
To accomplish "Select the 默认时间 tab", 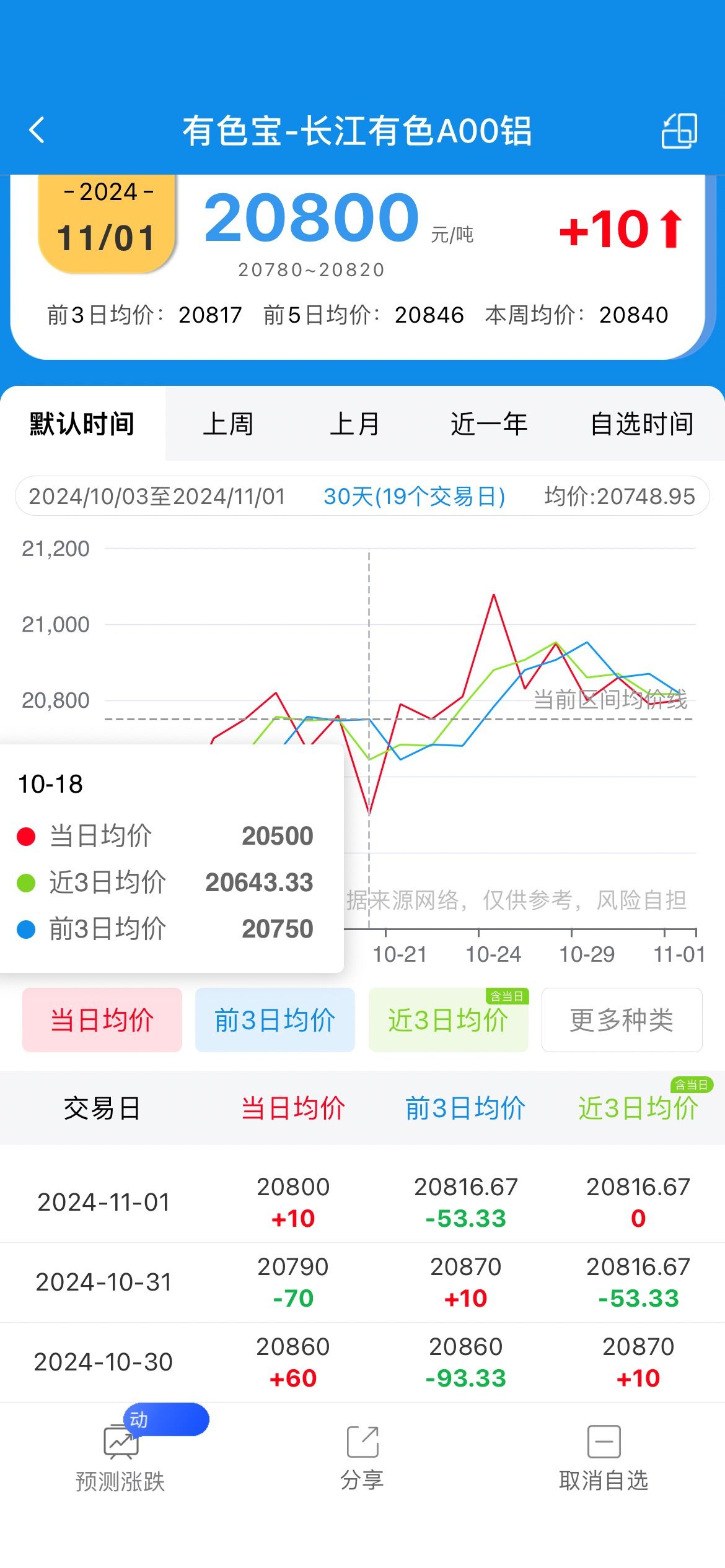I will pos(82,424).
